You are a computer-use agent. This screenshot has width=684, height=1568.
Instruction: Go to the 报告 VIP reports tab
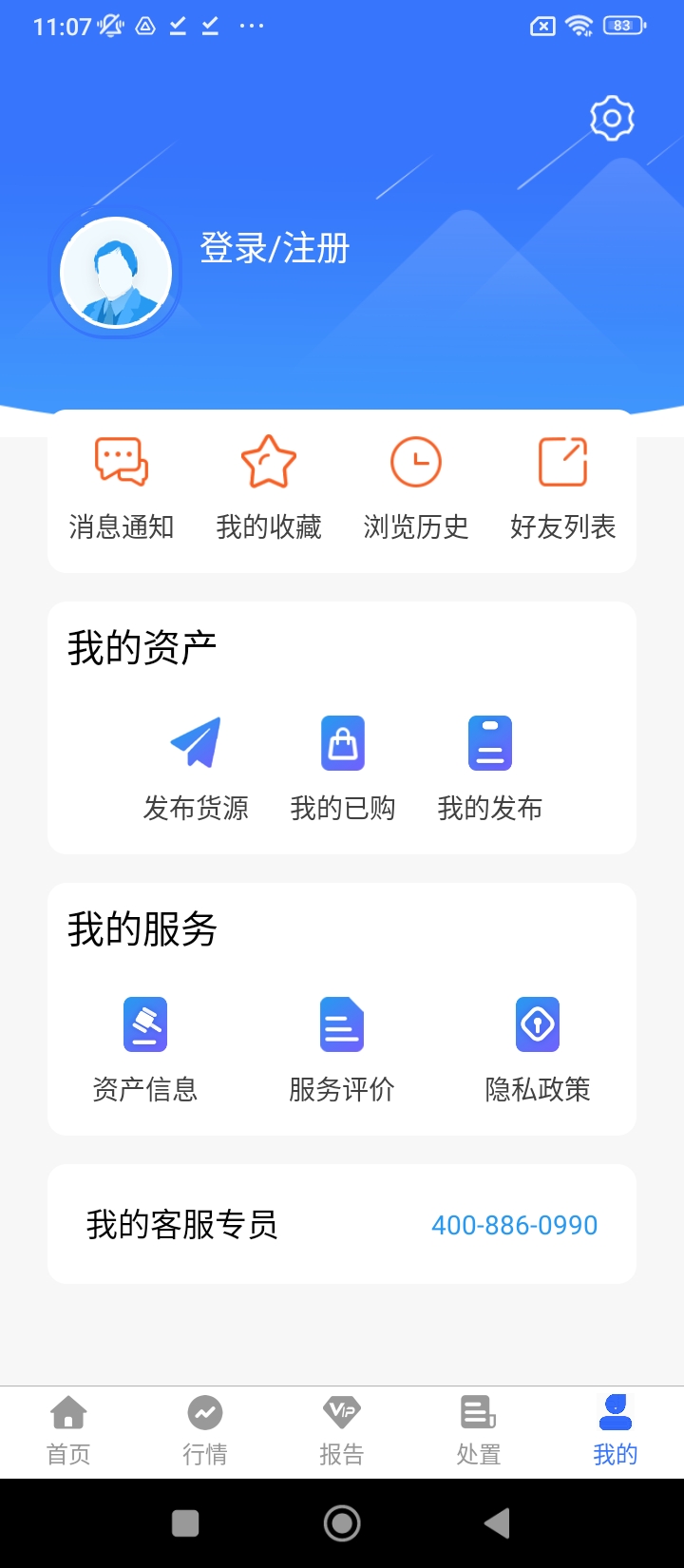tap(342, 1430)
